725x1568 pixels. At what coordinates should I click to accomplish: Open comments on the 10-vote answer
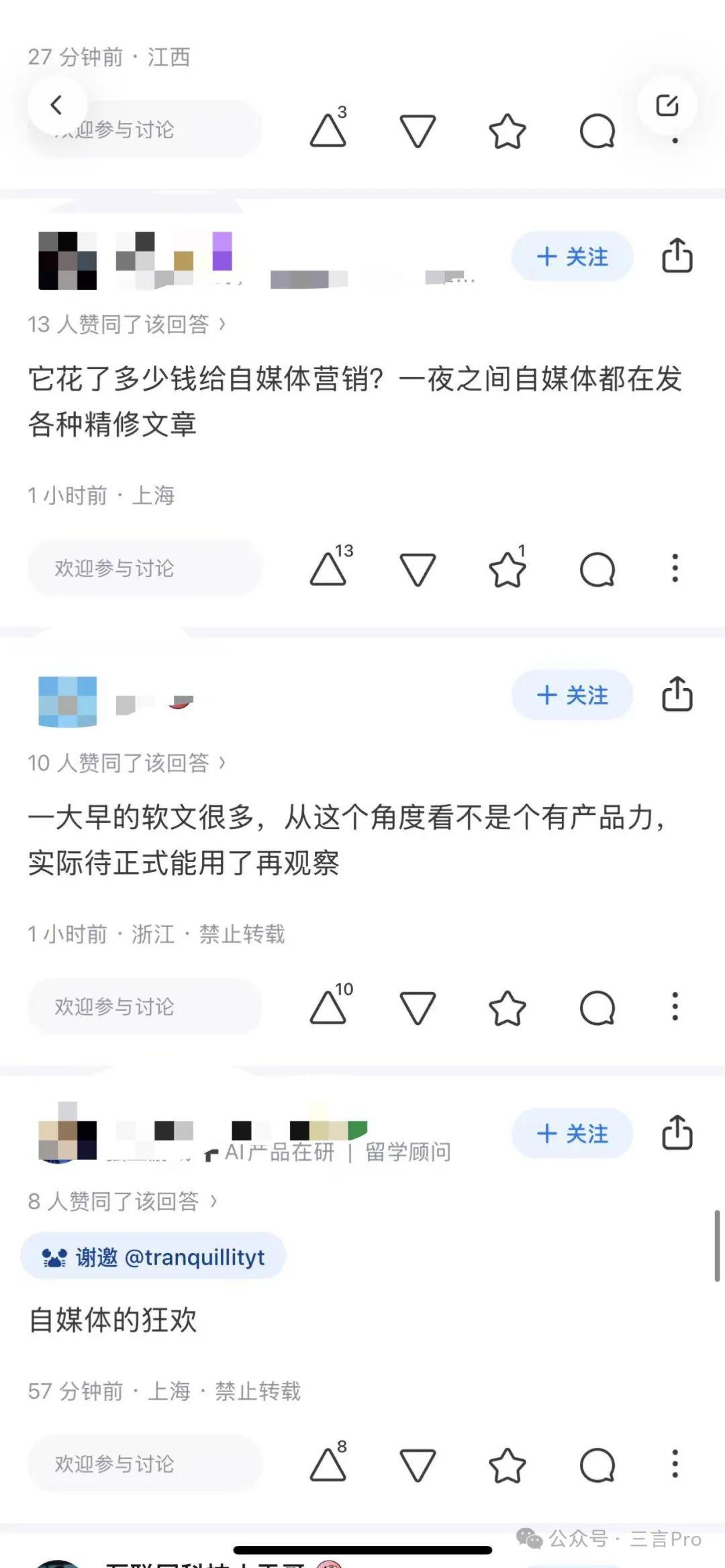point(596,1008)
